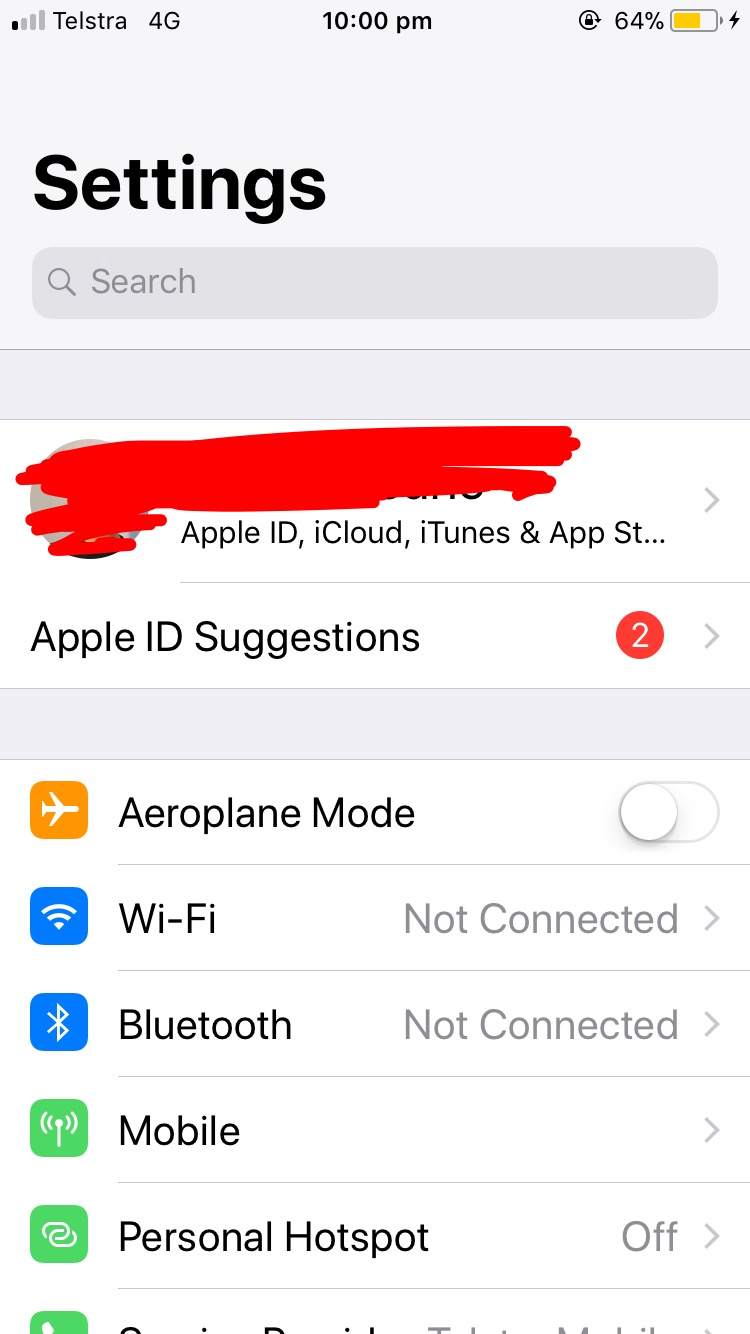Open Wi-Fi settings via its chevron
750x1334 pixels.
coord(711,918)
